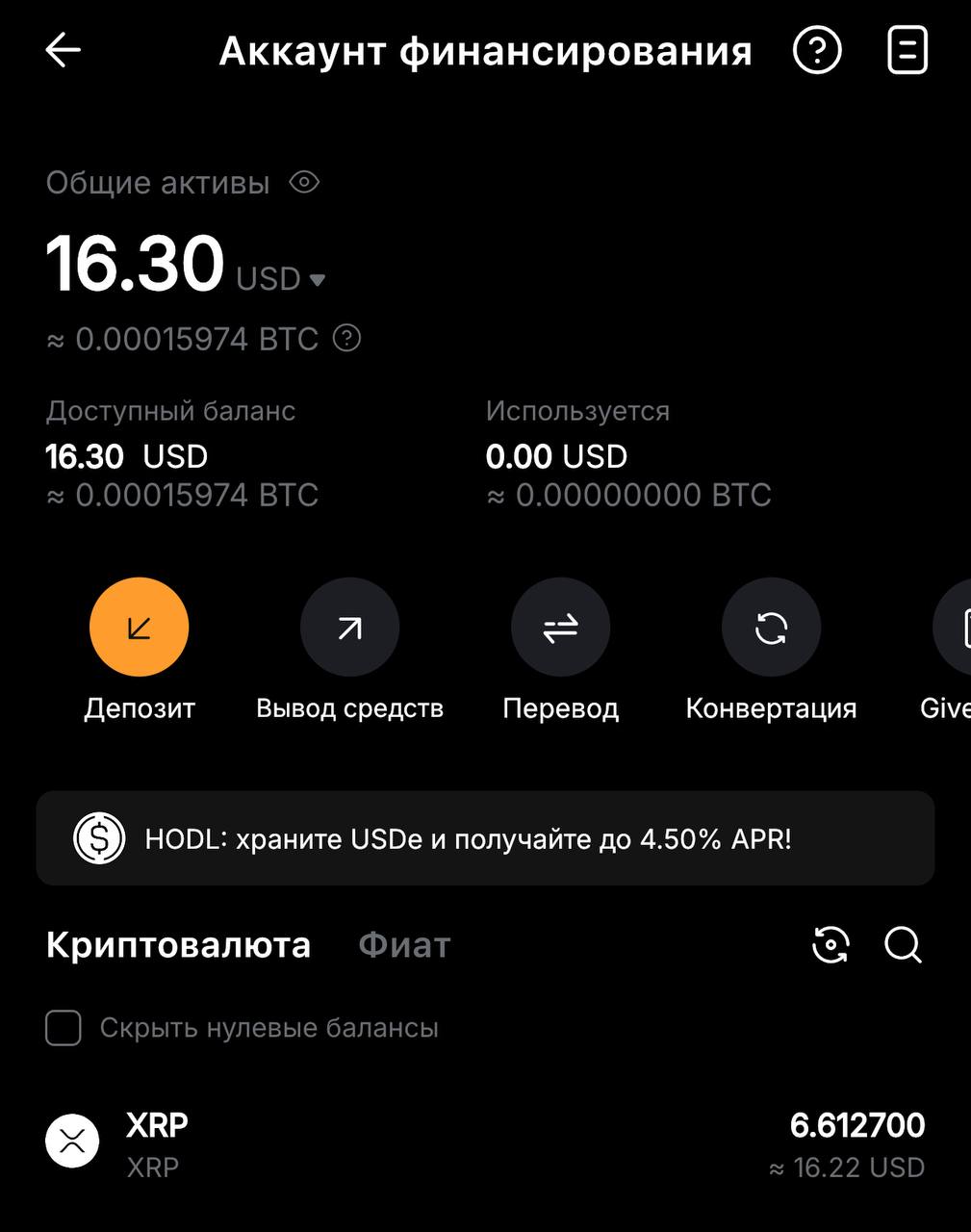Go back using the arrow
971x1232 pixels.
coord(63,50)
